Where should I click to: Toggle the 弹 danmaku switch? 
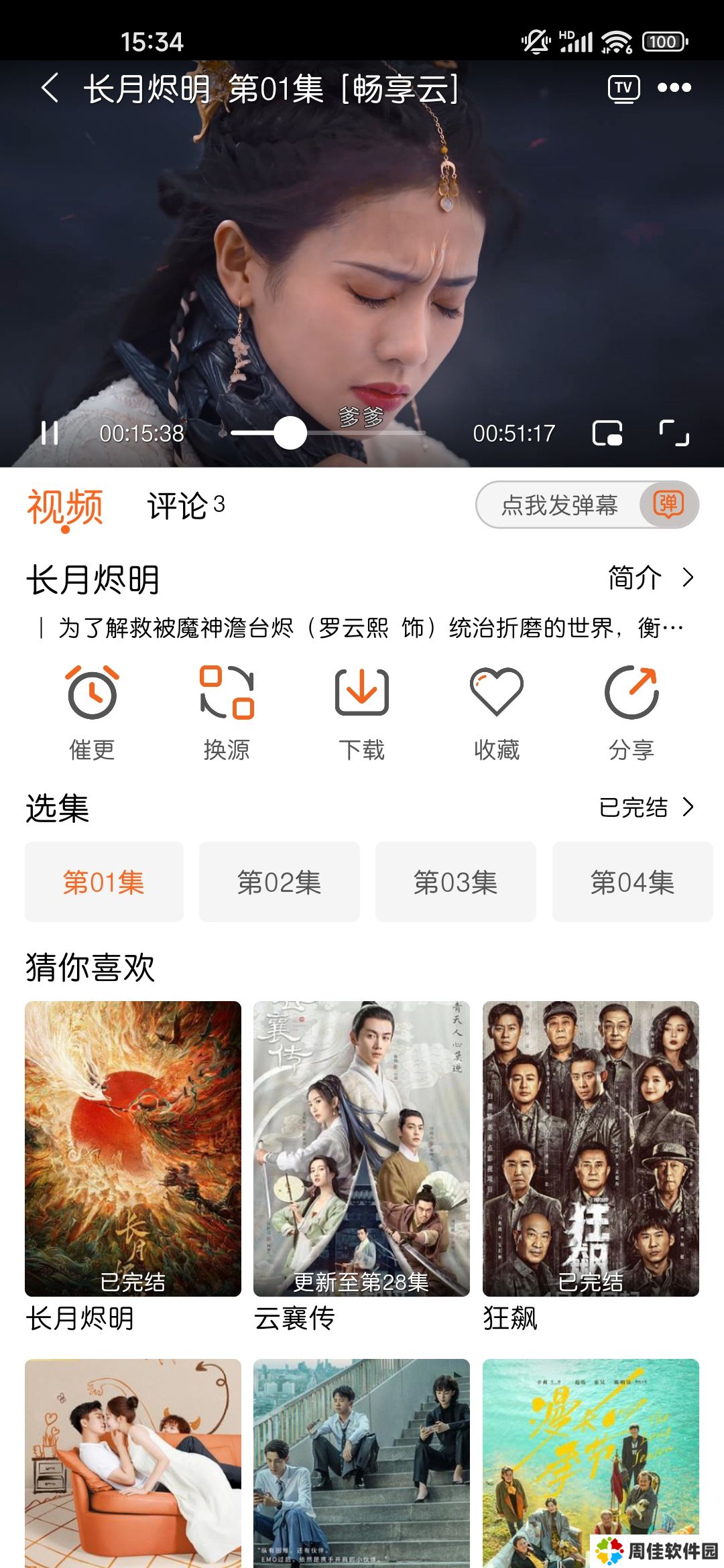click(x=668, y=505)
